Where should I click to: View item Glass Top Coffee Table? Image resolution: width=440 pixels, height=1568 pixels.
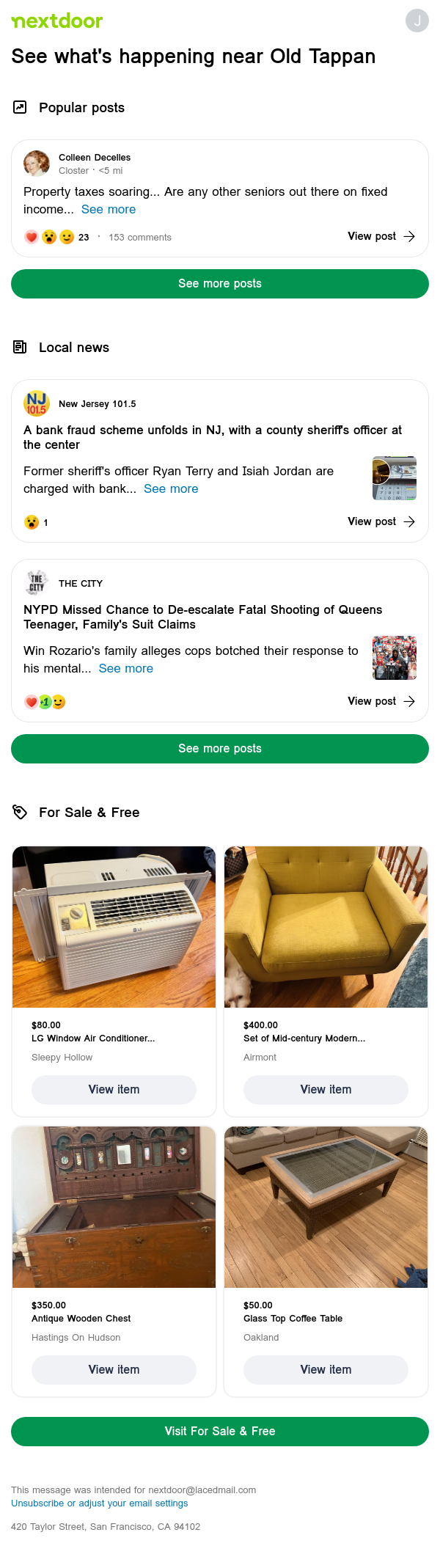pyautogui.click(x=326, y=1370)
